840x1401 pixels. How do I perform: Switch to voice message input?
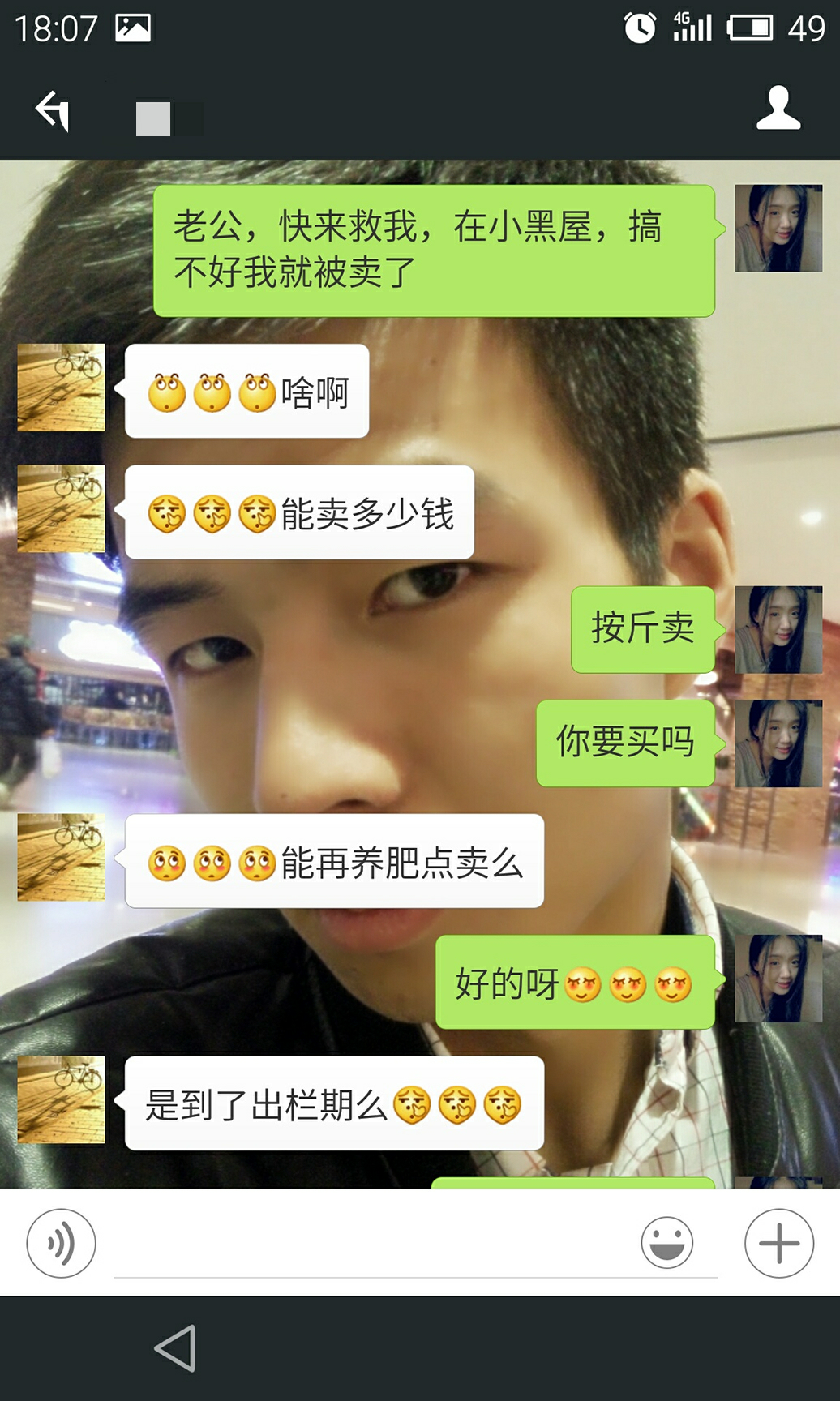pos(61,1242)
